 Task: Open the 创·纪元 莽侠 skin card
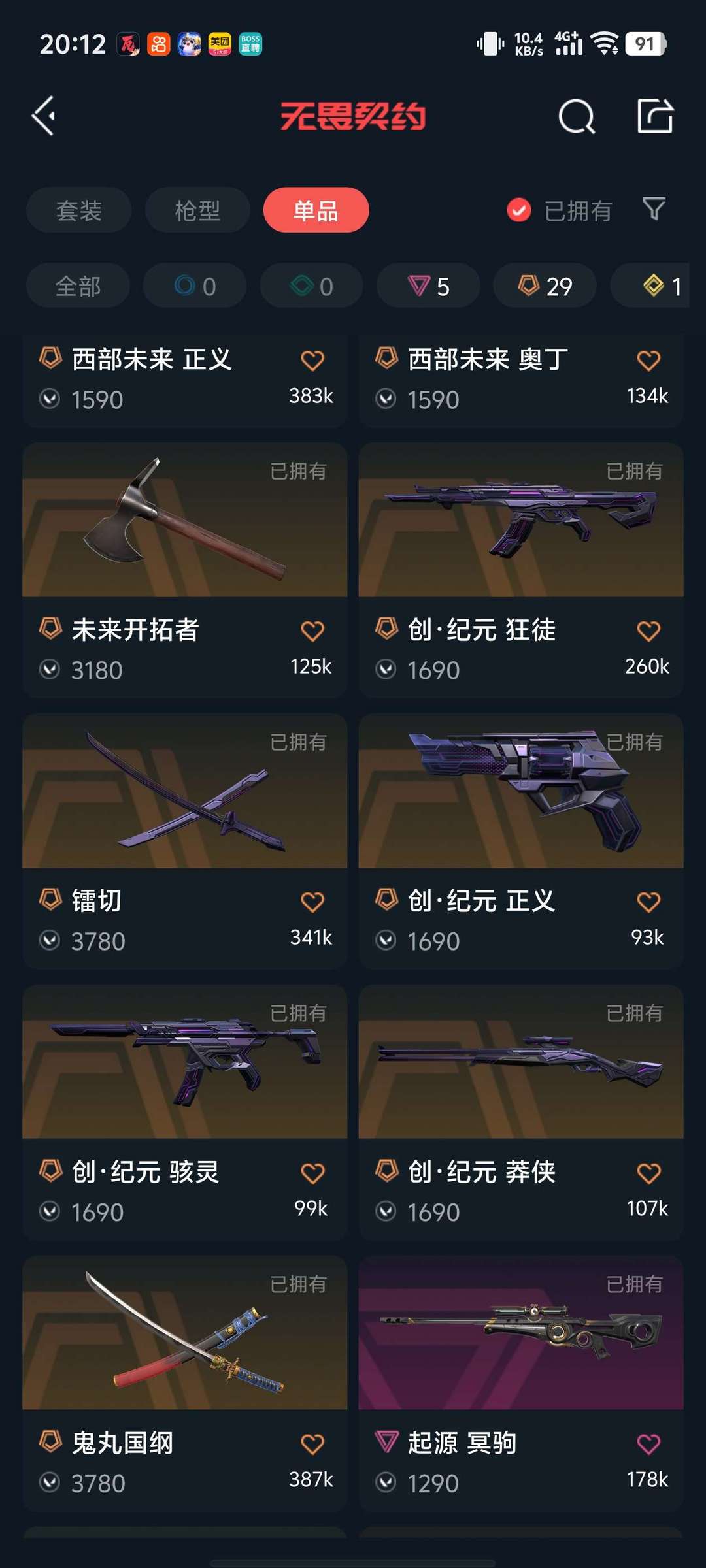pyautogui.click(x=521, y=1113)
